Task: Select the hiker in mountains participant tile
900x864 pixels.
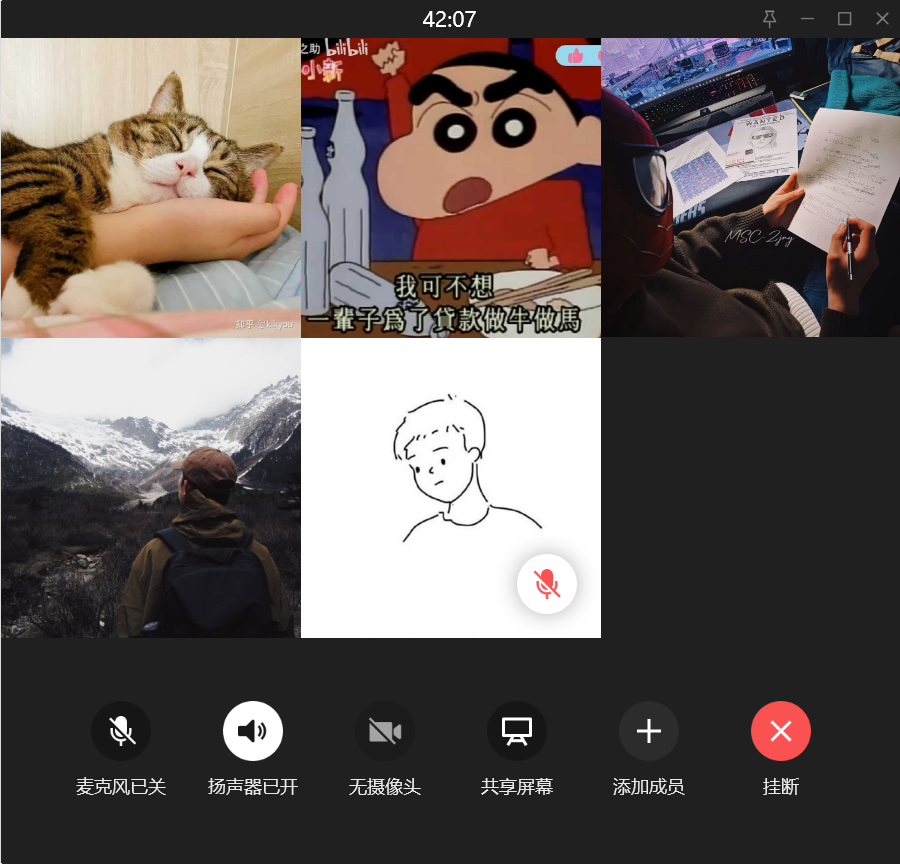Action: (x=150, y=488)
